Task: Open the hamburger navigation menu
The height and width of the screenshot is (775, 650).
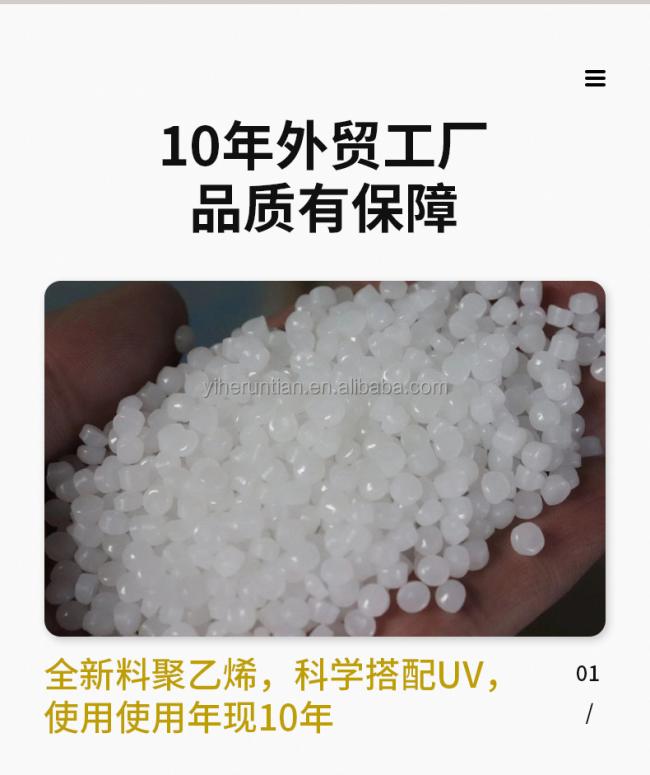Action: (x=595, y=79)
